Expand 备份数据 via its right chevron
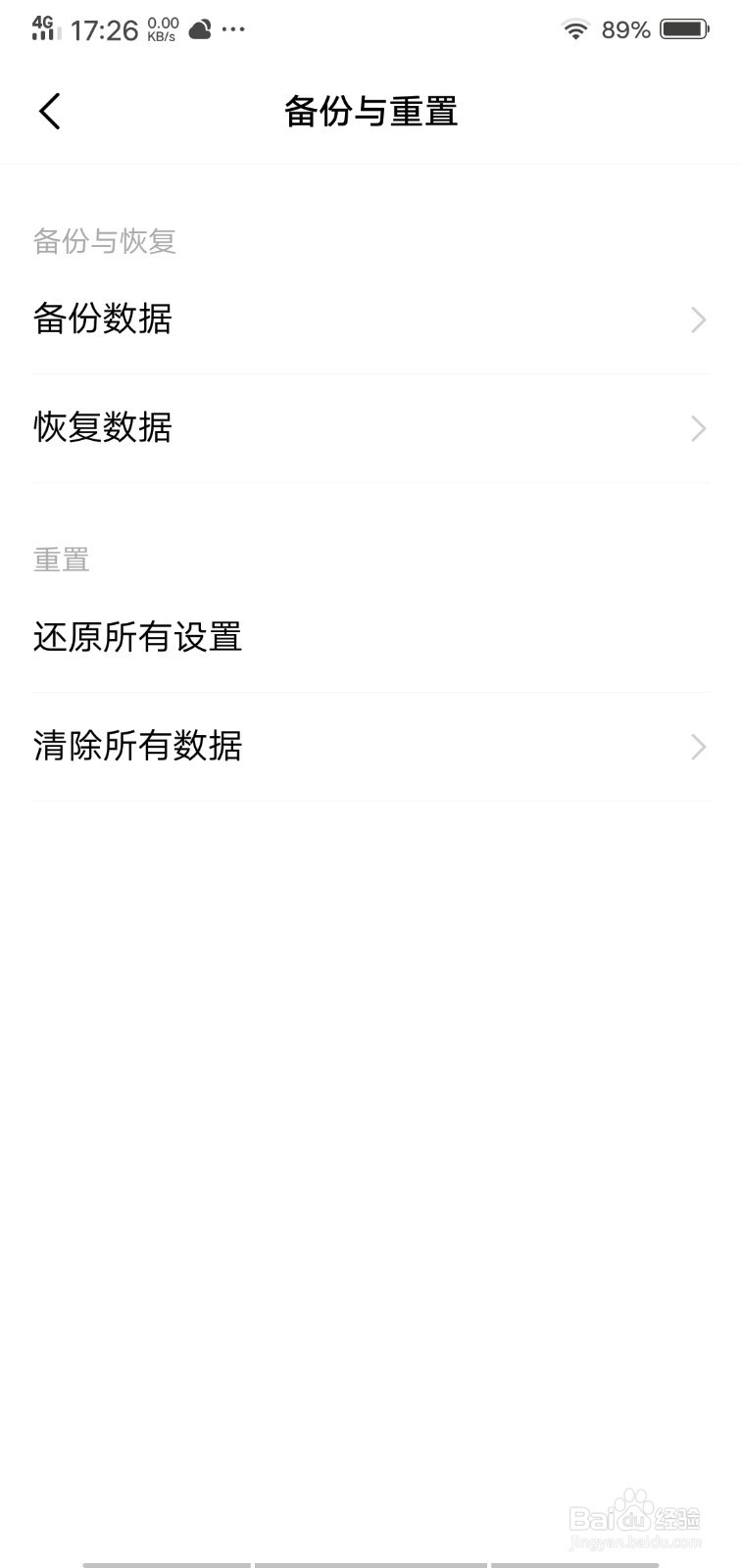Screen dimensions: 742x1568 (x=697, y=319)
